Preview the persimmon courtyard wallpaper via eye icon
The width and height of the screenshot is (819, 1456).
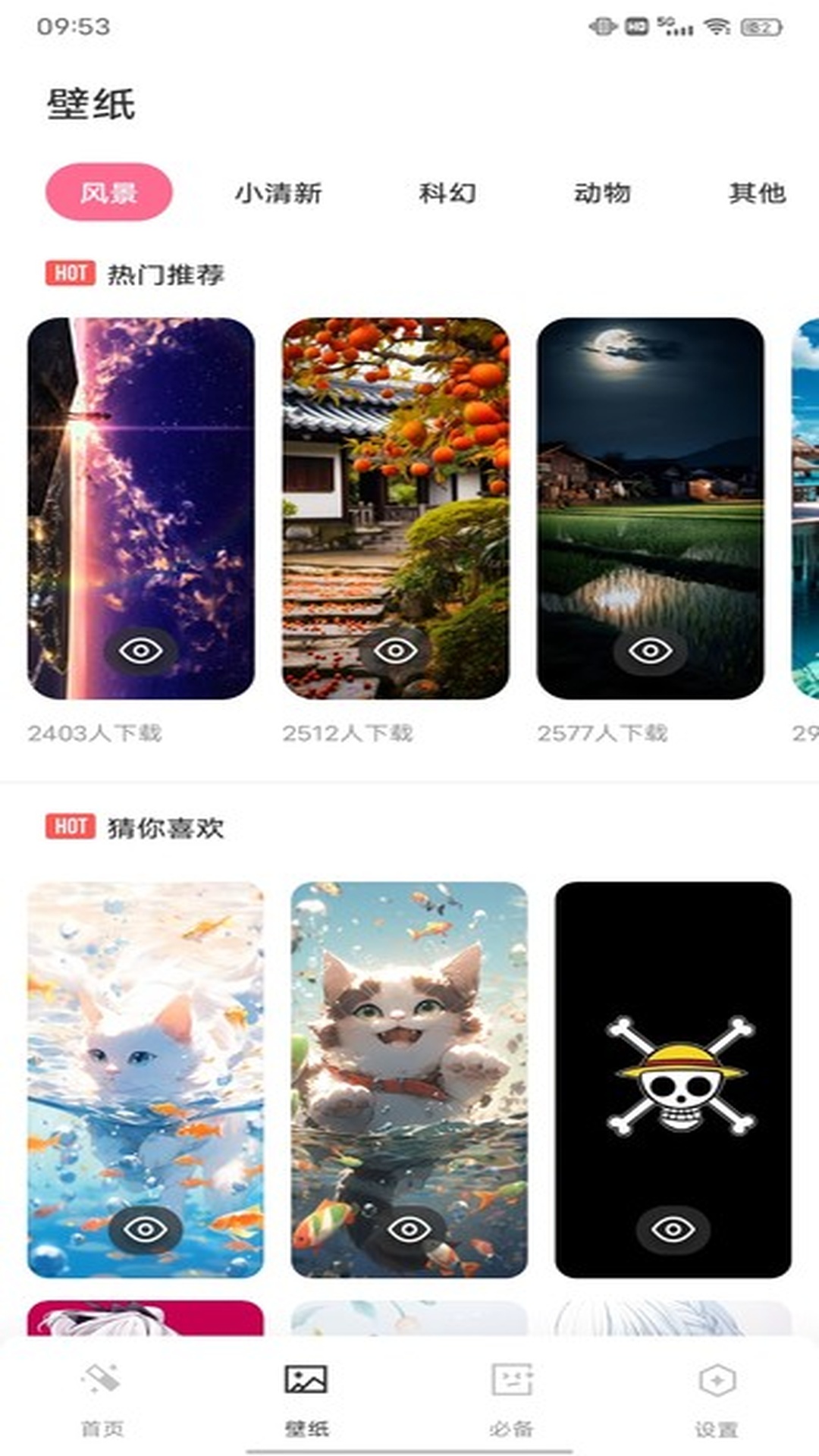[x=396, y=650]
